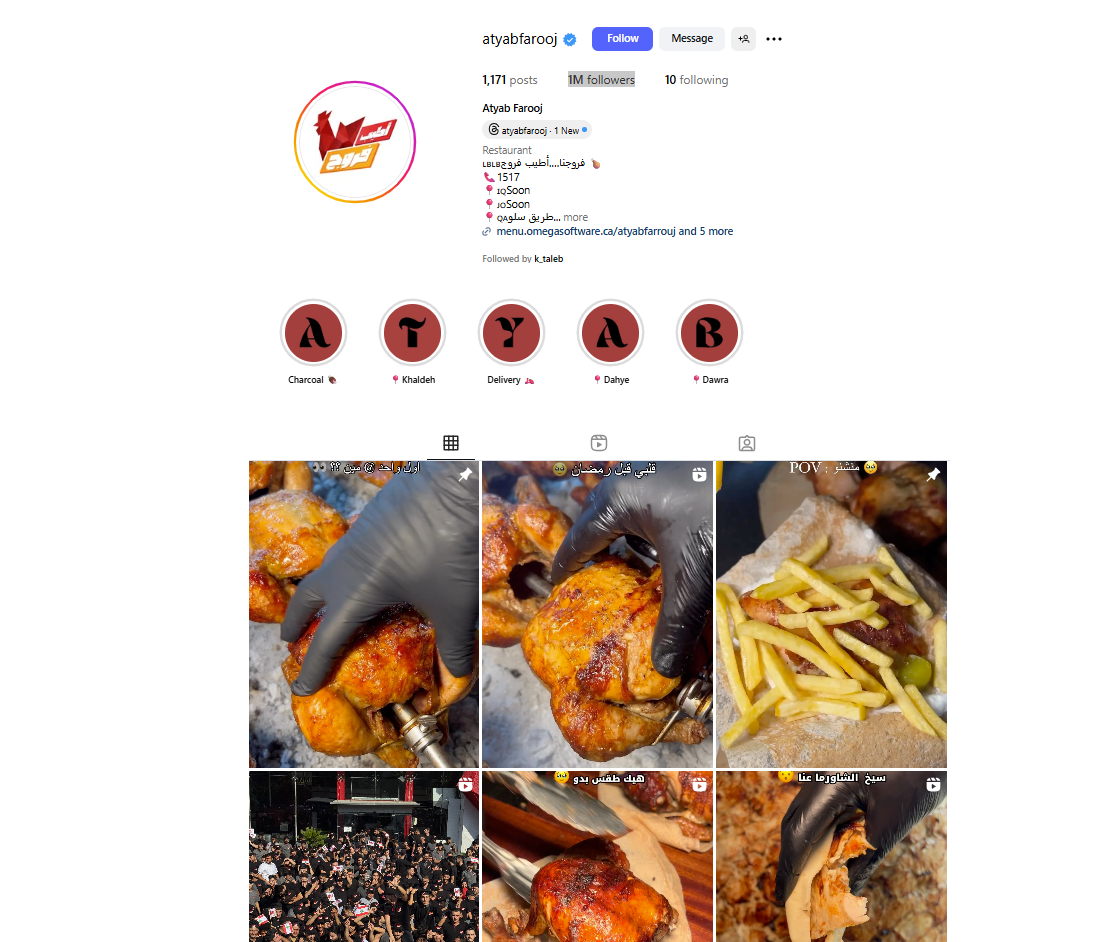Open k_taleb's profile
The height and width of the screenshot is (942, 1110).
coord(549,258)
